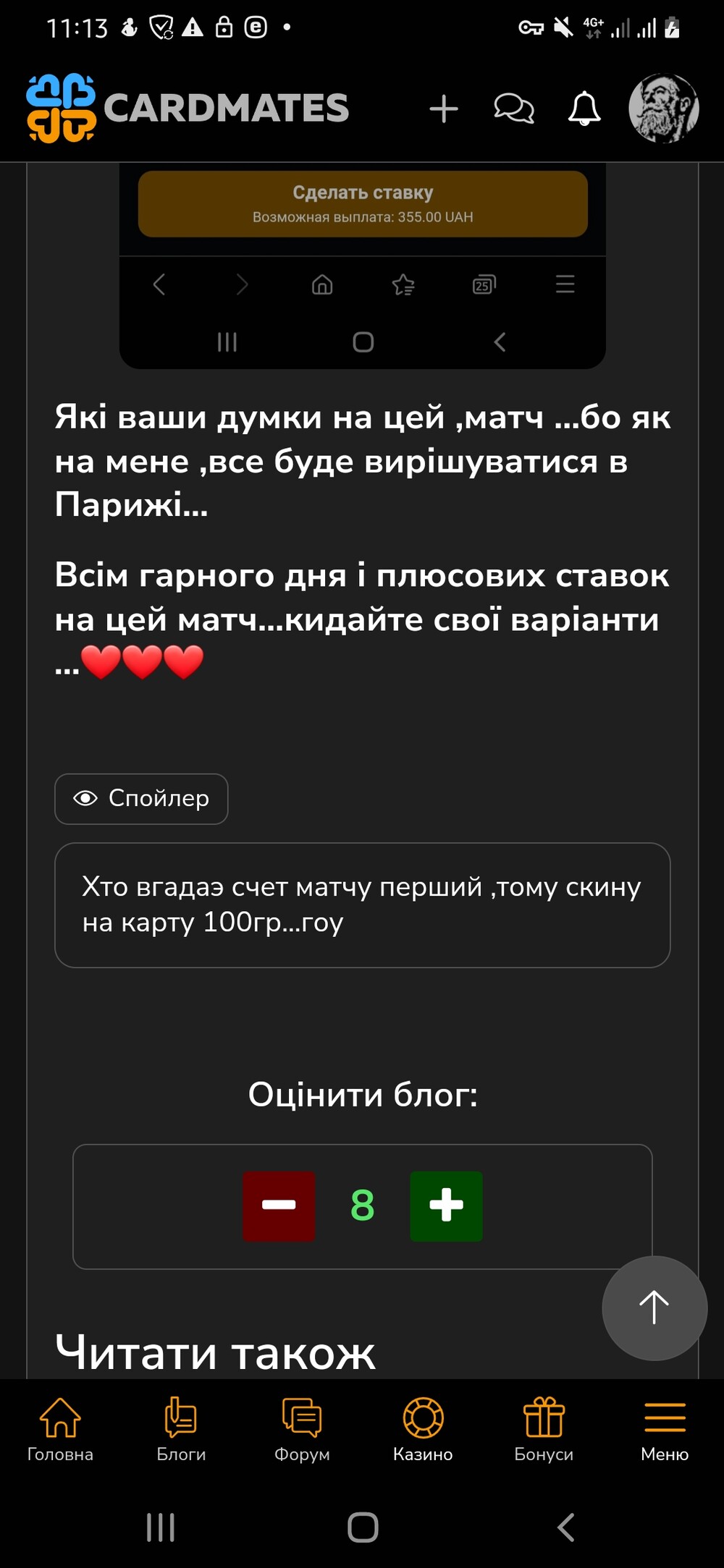Open the Казино tab
724x1568 pixels.
(423, 1430)
